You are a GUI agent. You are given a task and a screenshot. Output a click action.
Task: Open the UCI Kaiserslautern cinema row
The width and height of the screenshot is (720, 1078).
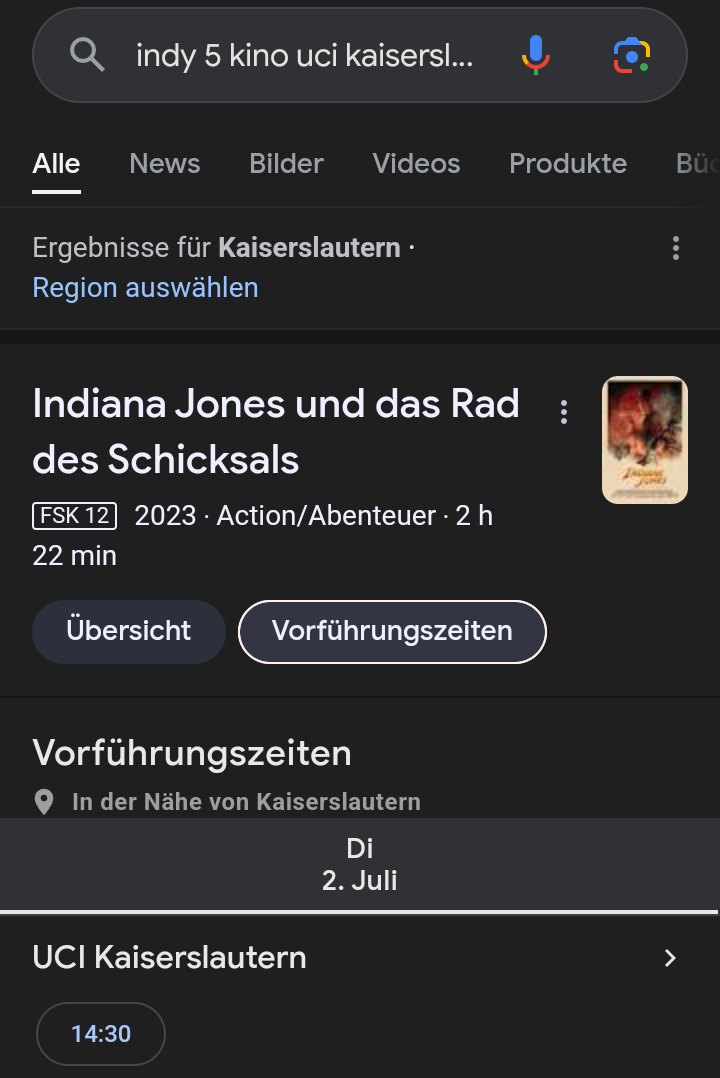coord(360,958)
